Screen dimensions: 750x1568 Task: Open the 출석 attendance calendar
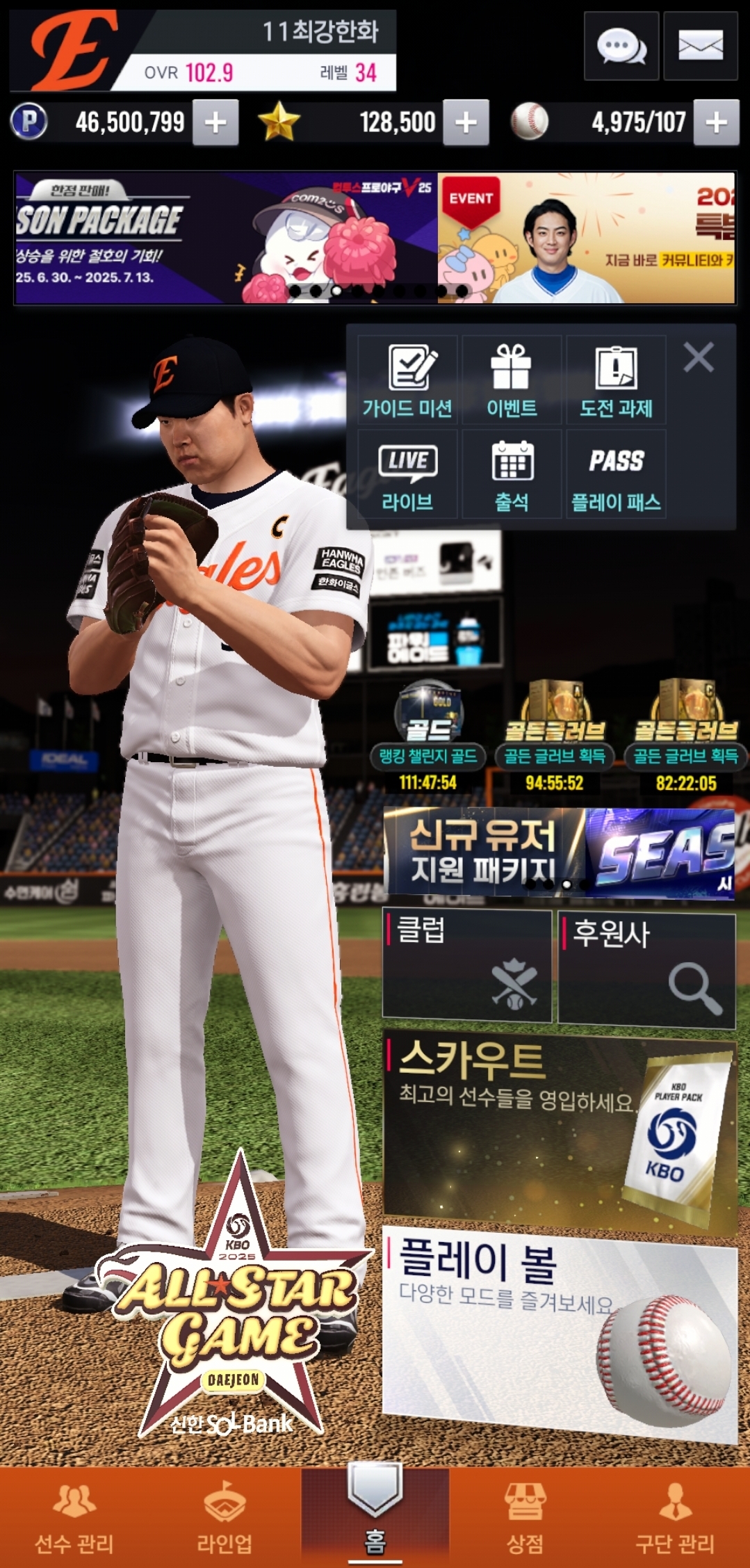click(512, 474)
